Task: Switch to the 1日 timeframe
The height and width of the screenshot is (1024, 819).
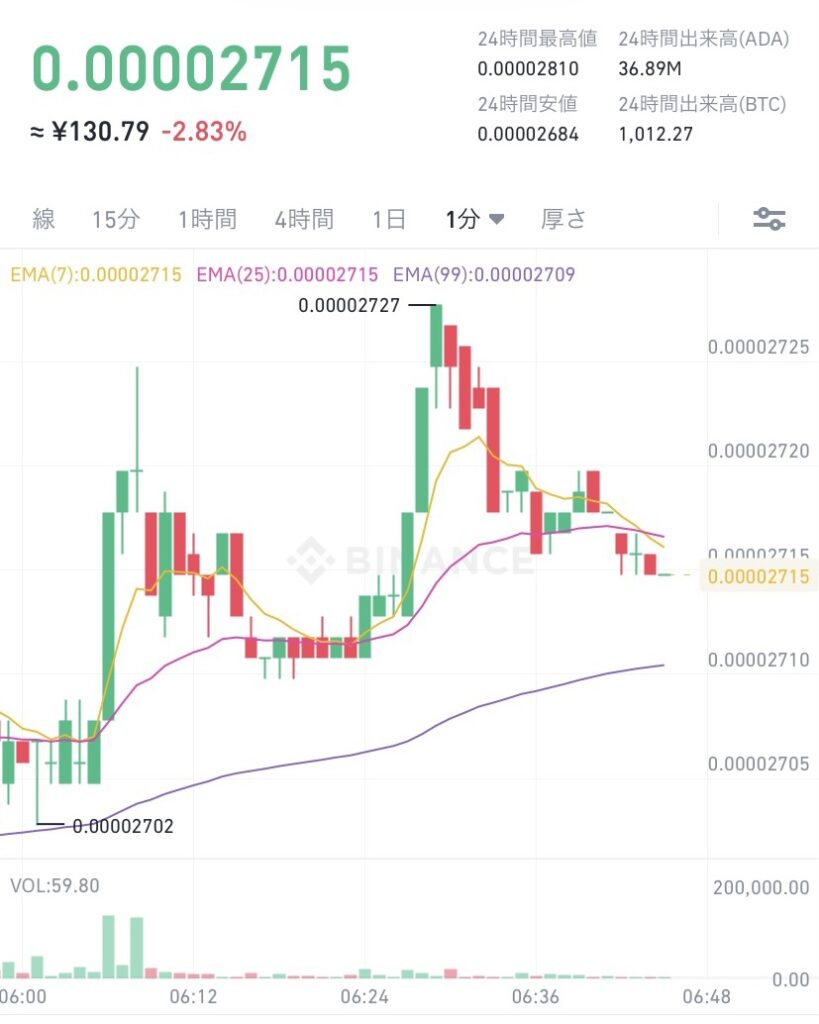Action: (389, 219)
